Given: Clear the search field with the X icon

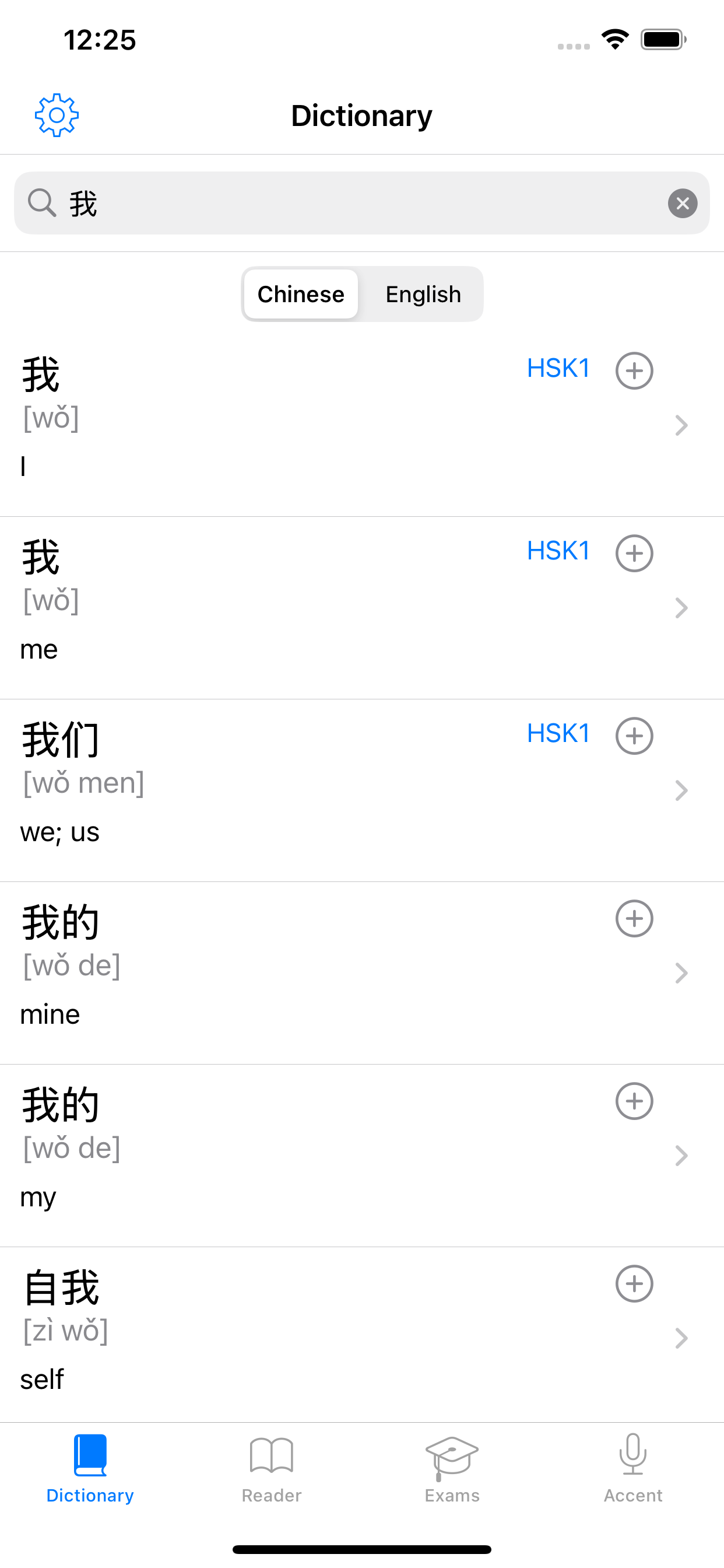Looking at the screenshot, I should click(x=682, y=204).
